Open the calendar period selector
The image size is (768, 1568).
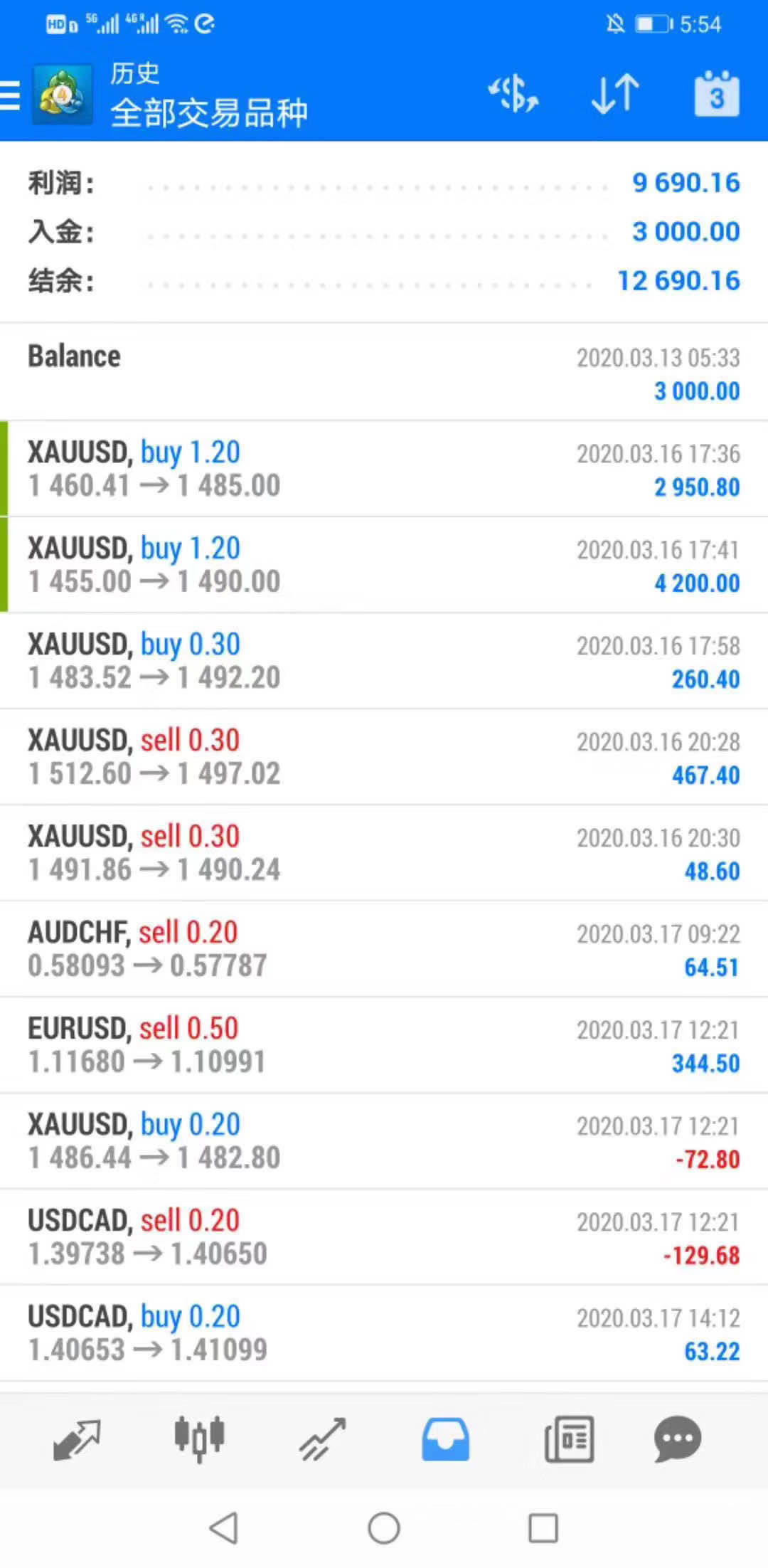(x=716, y=93)
